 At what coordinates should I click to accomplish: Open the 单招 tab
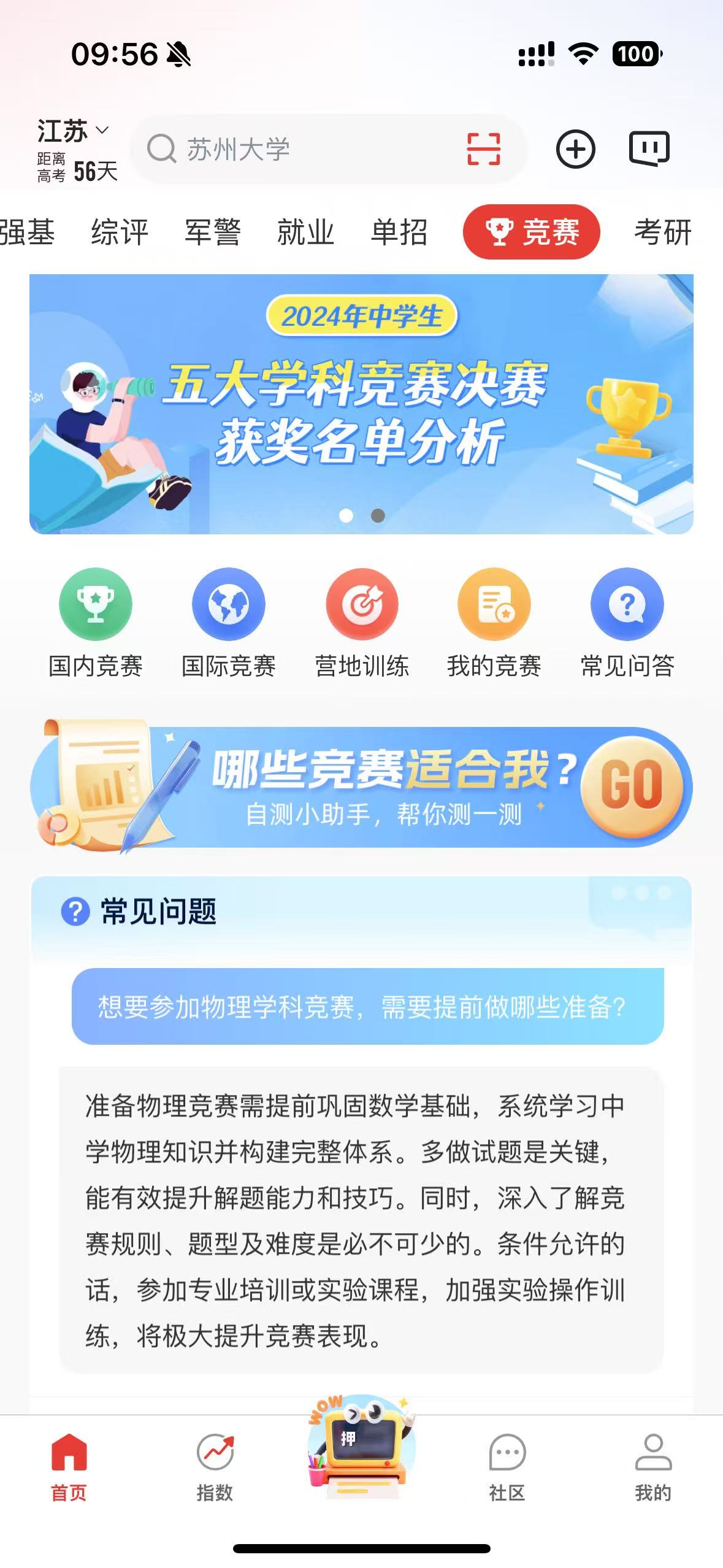[399, 233]
